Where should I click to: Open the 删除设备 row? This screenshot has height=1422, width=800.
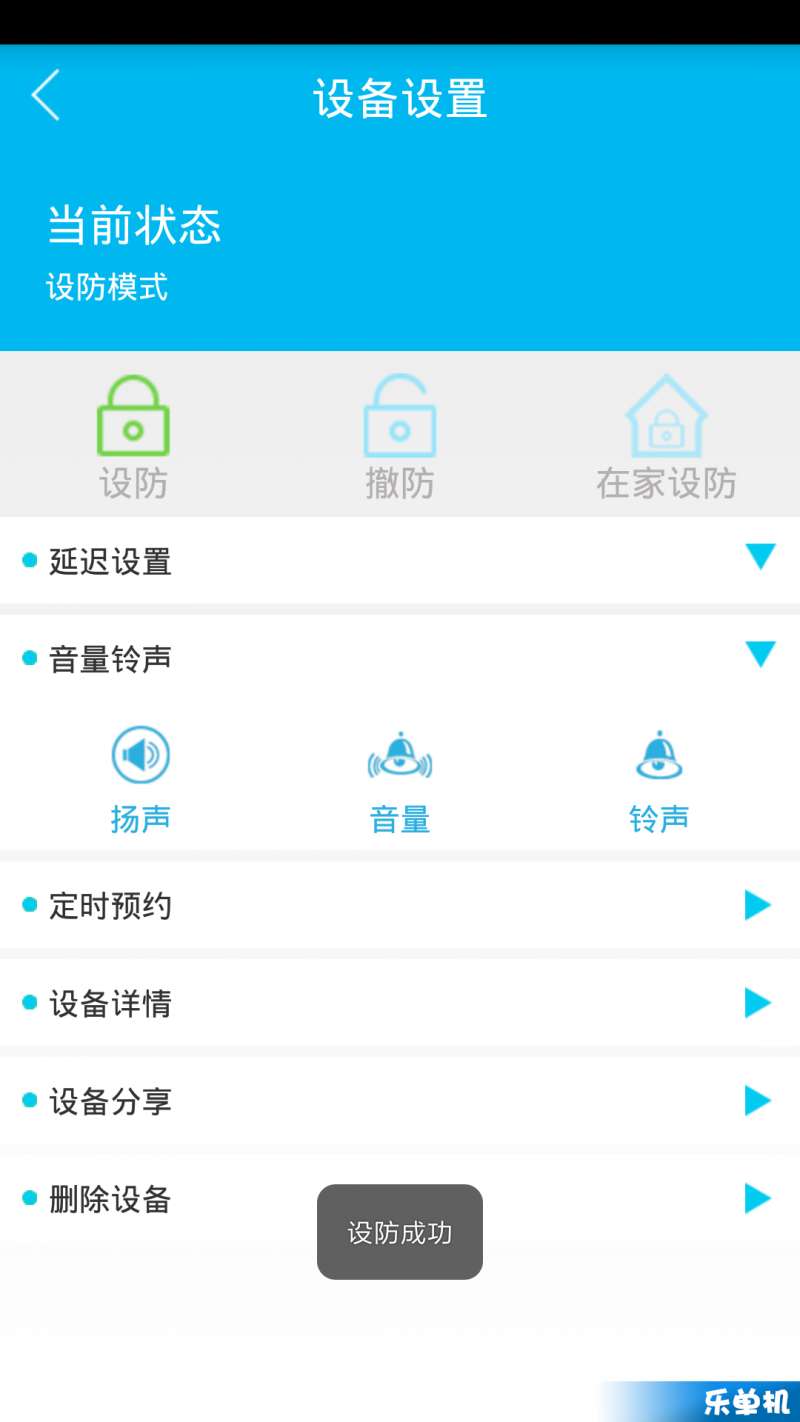(x=400, y=1198)
